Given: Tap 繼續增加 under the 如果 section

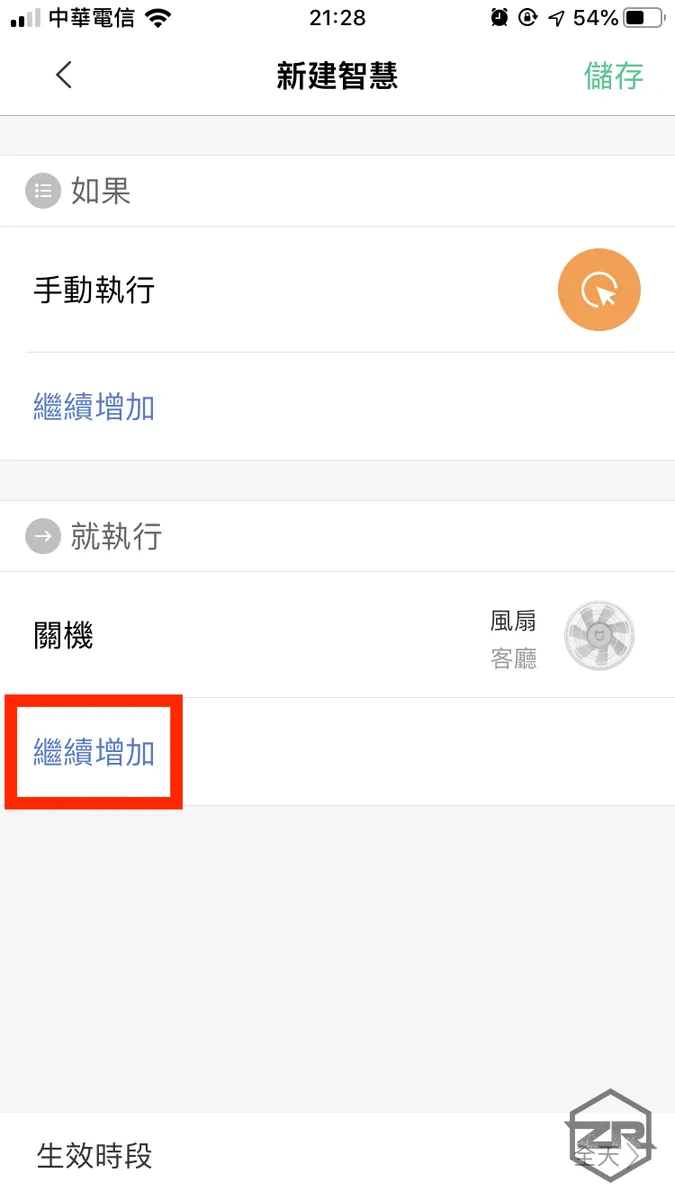Looking at the screenshot, I should pyautogui.click(x=94, y=408).
